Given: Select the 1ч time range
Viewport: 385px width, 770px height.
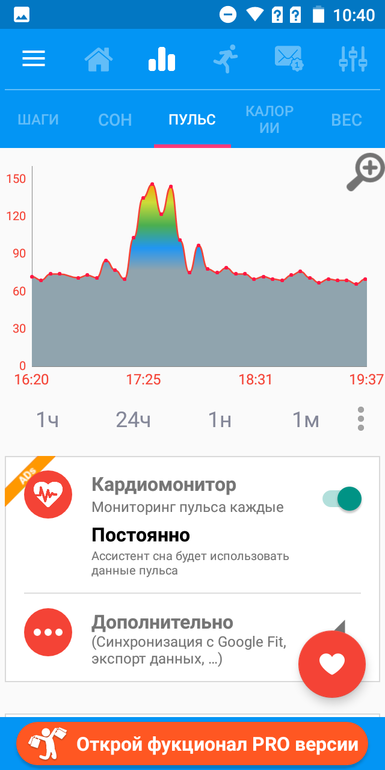Looking at the screenshot, I should coord(48,420).
